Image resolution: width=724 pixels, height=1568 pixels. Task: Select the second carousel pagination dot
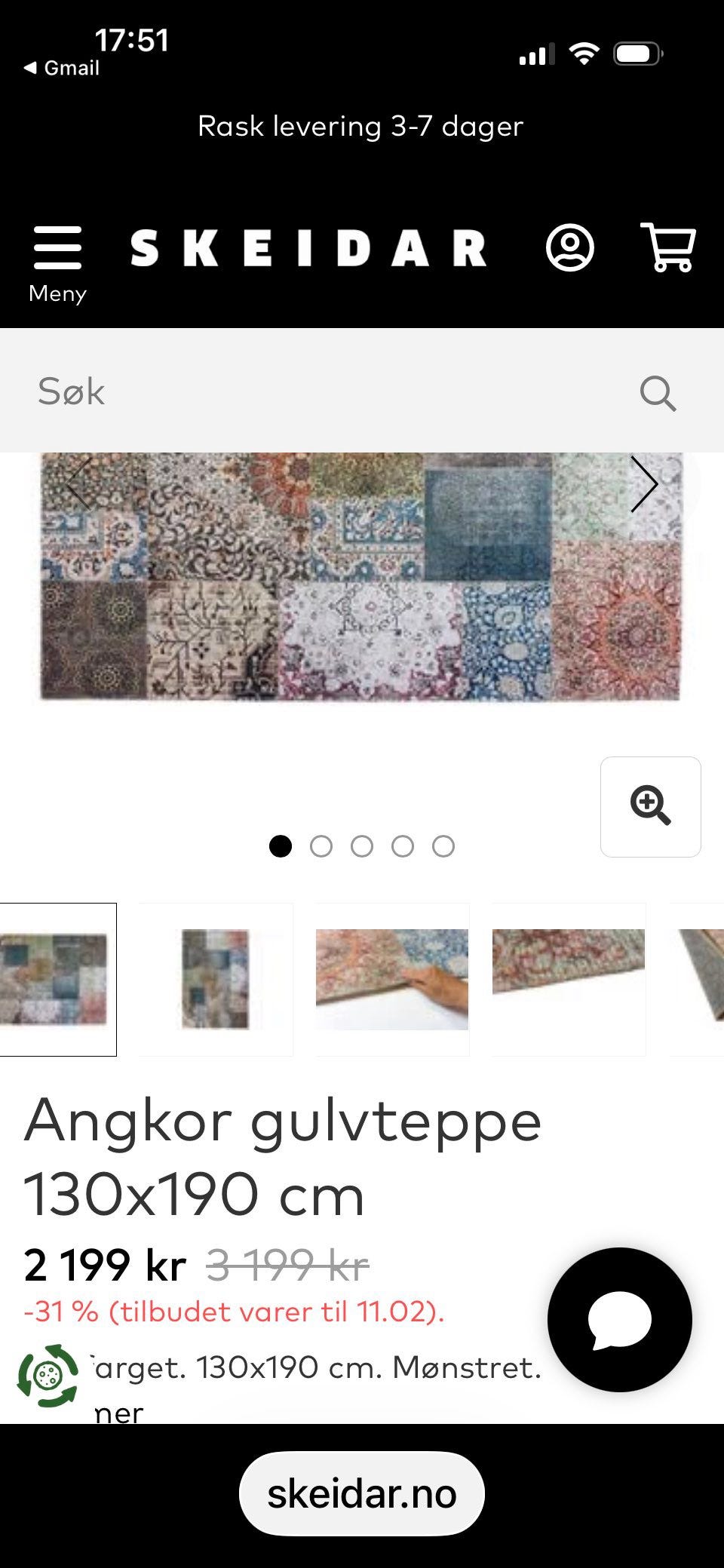[323, 846]
